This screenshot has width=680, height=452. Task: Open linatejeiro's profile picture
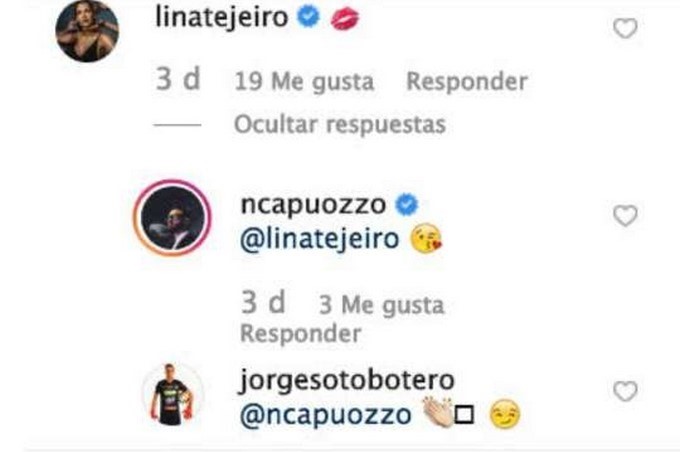(87, 31)
